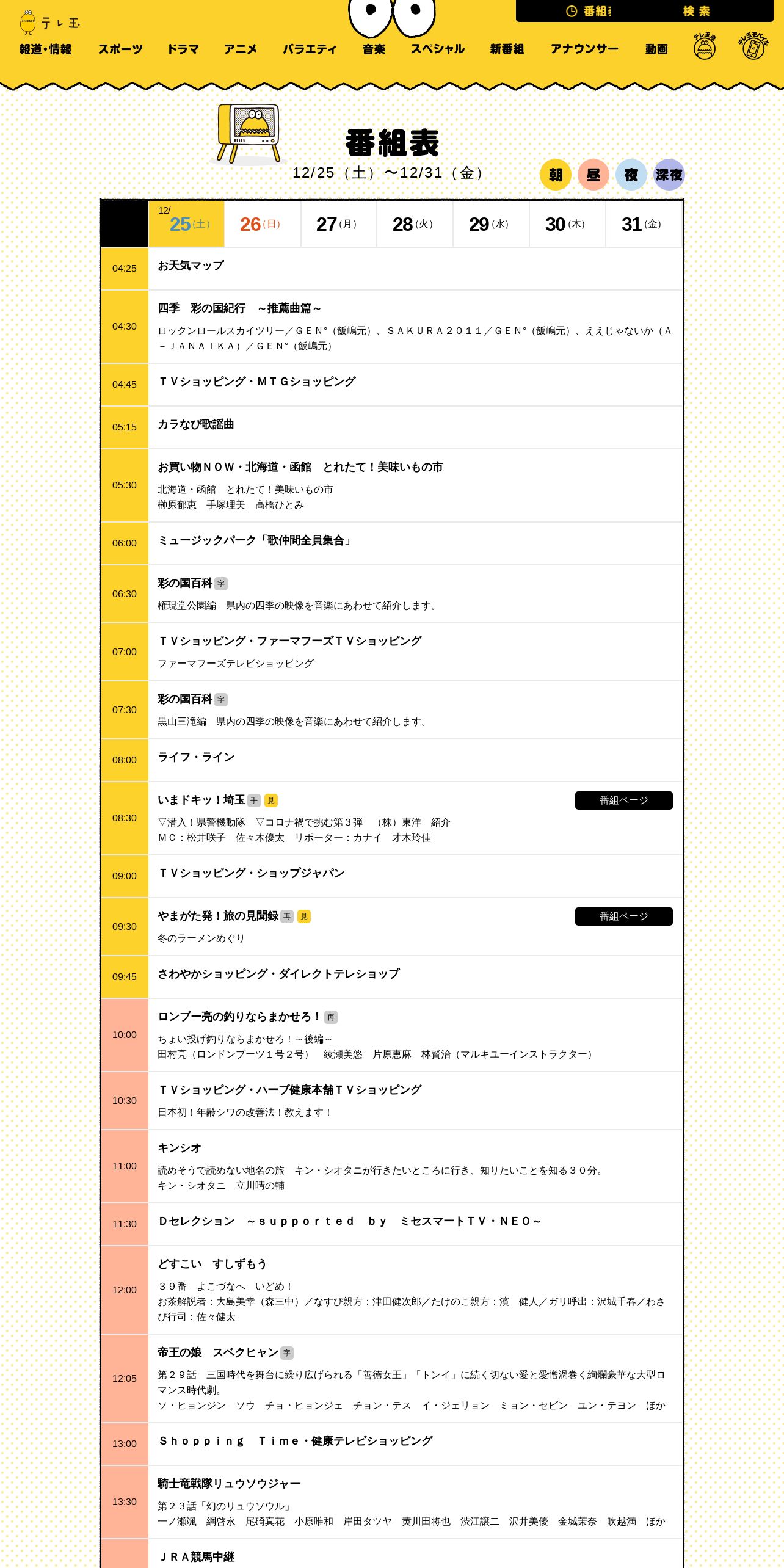Open 番組ページ for やまがた発！旅の見聞録
784x1568 pixels.
pyautogui.click(x=624, y=916)
